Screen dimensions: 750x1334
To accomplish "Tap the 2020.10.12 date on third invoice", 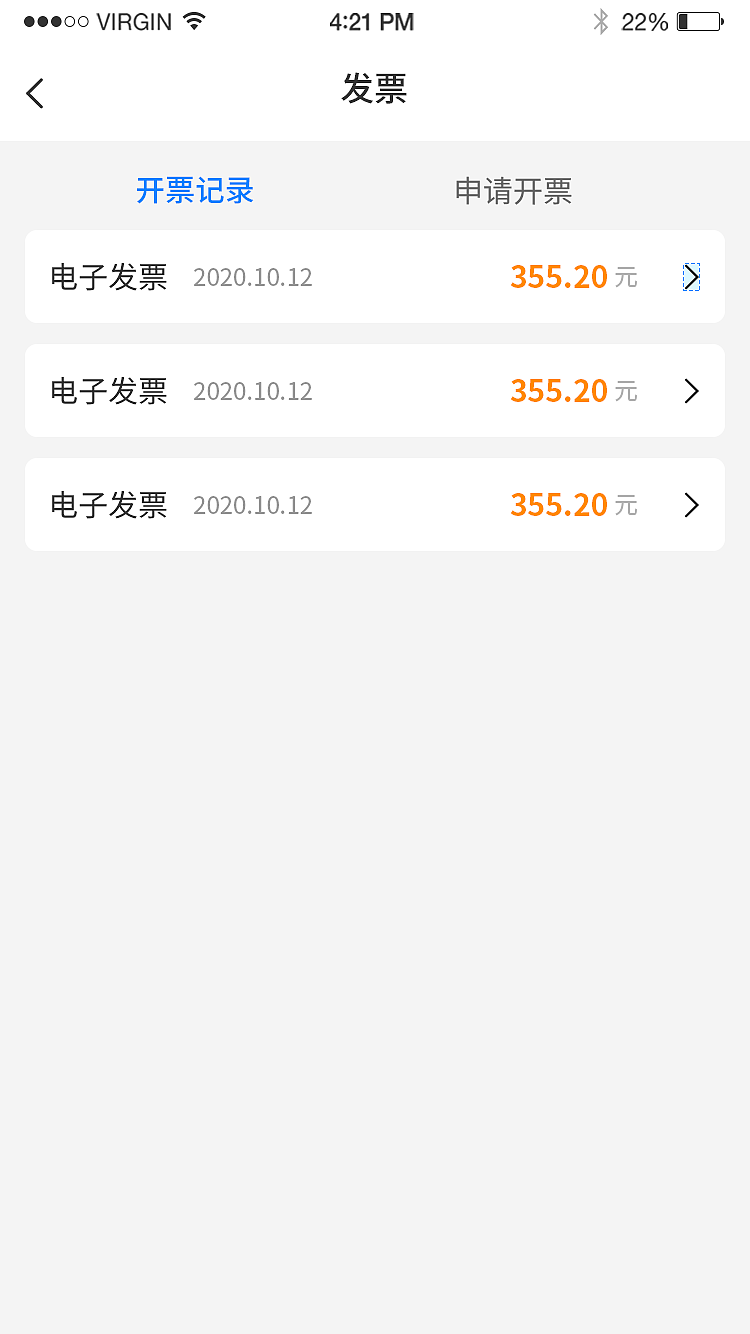I will 253,505.
